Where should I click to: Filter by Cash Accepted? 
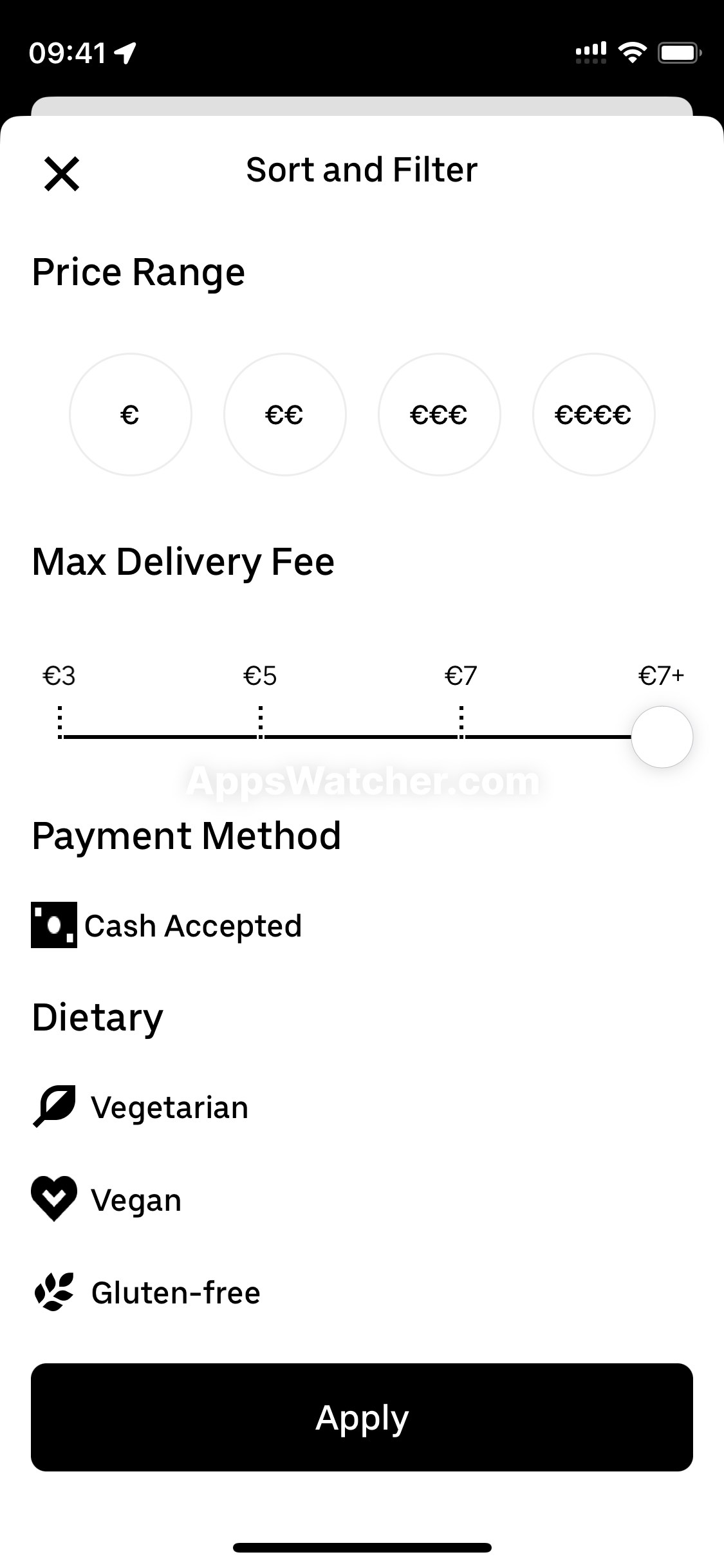[x=167, y=926]
